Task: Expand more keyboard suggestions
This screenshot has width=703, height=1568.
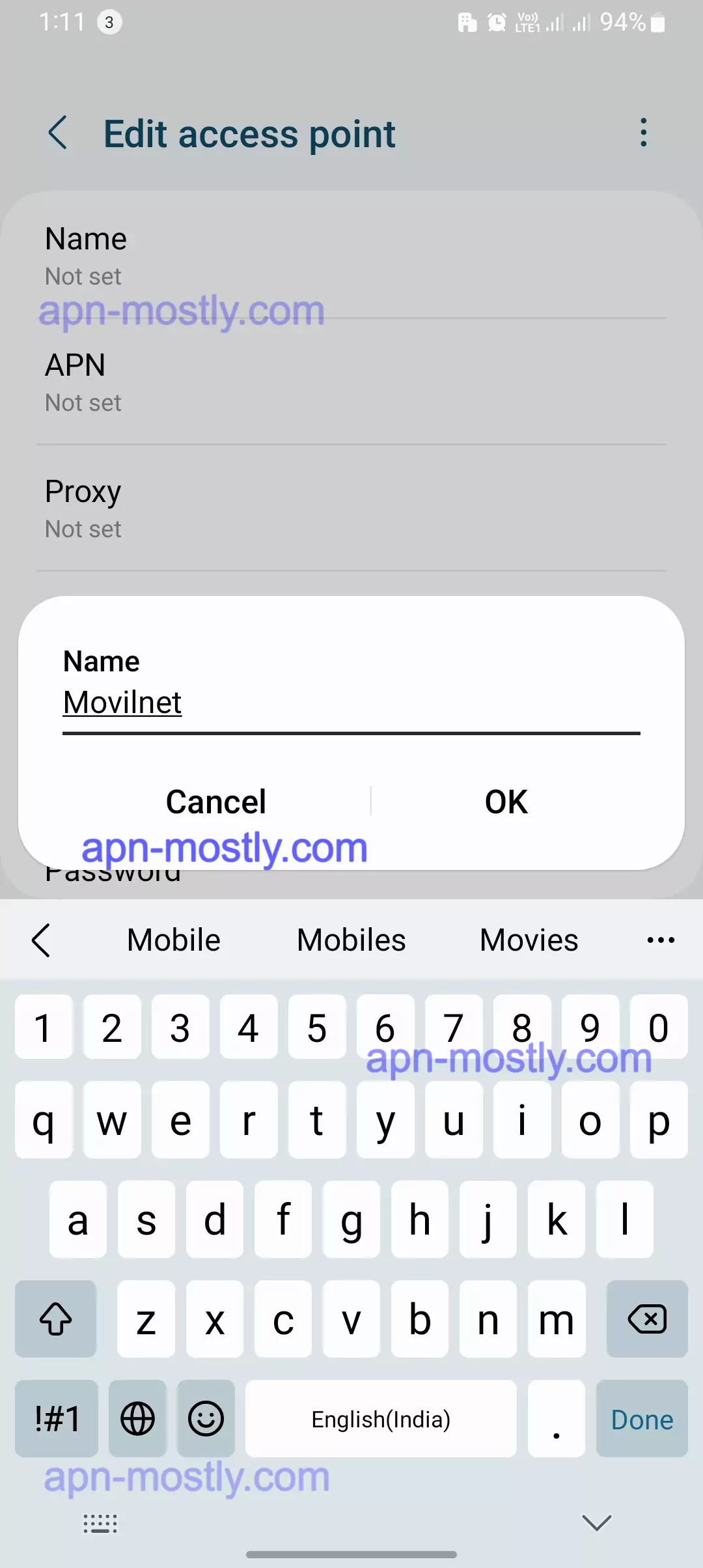Action: (660, 940)
